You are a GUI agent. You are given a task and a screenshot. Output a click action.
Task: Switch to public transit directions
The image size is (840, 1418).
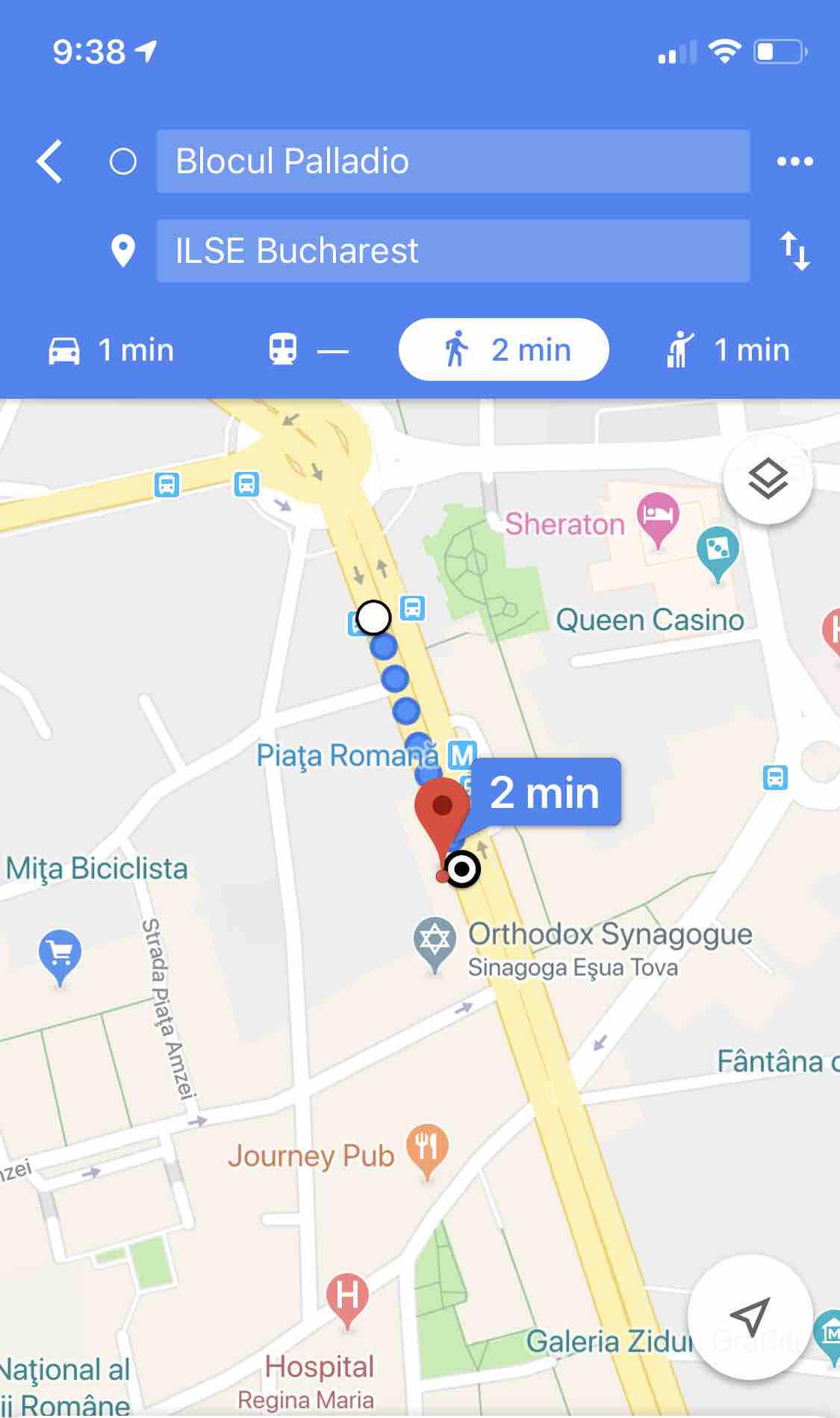tap(308, 349)
